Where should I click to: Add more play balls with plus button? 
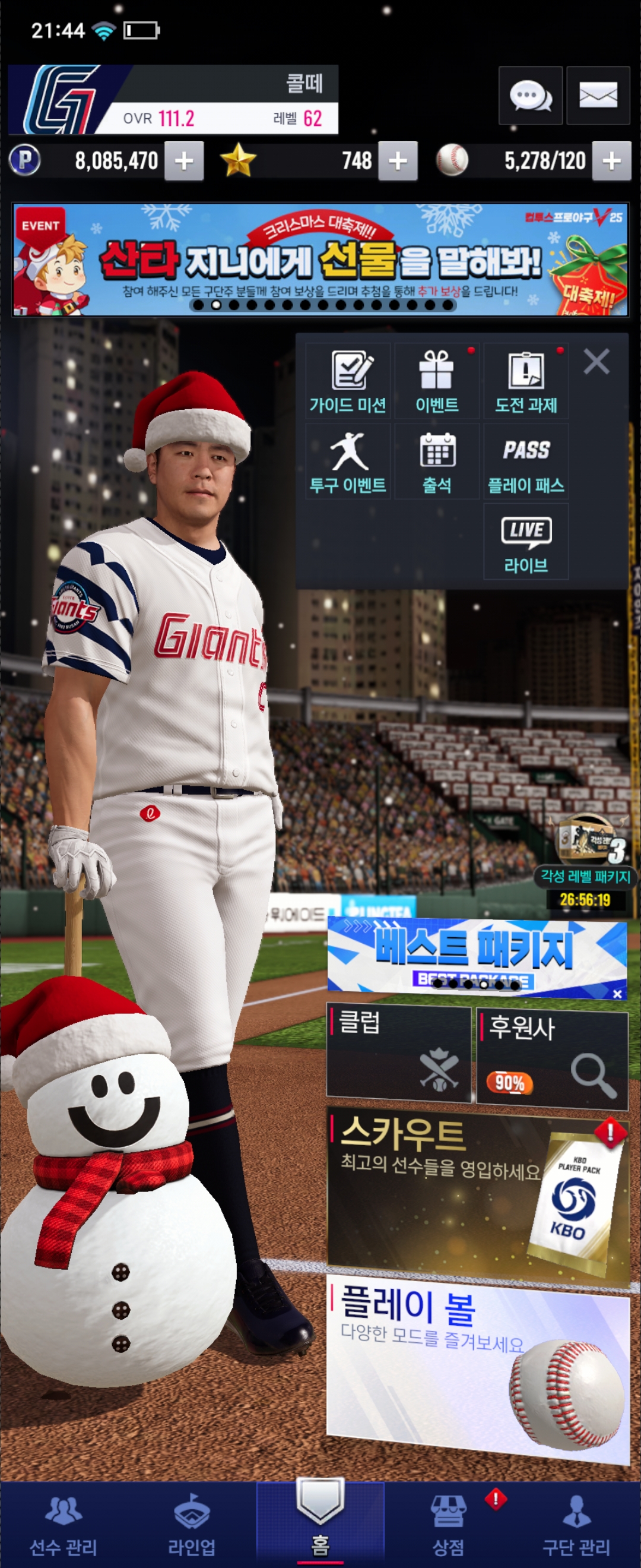coord(611,162)
